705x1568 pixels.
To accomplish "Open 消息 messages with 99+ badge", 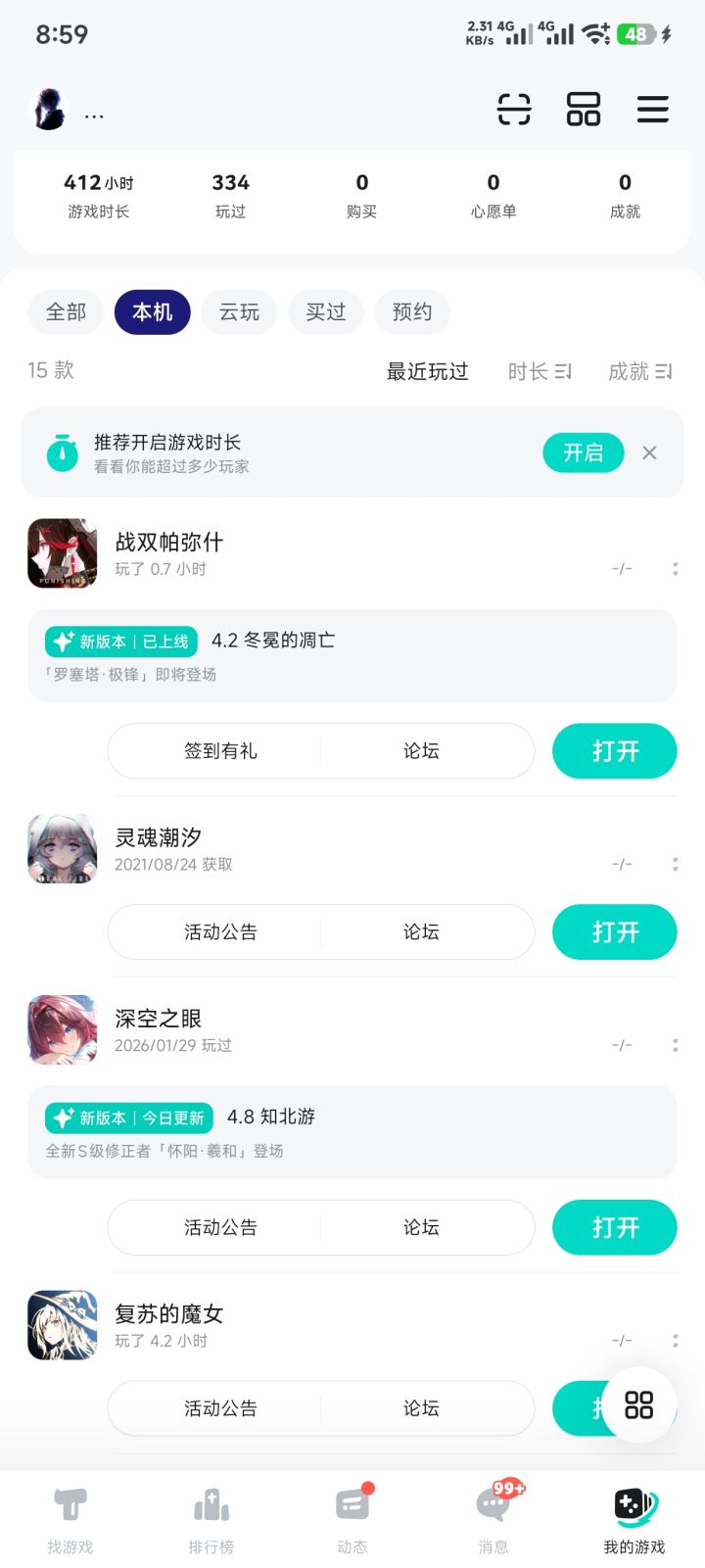I will (x=493, y=1513).
